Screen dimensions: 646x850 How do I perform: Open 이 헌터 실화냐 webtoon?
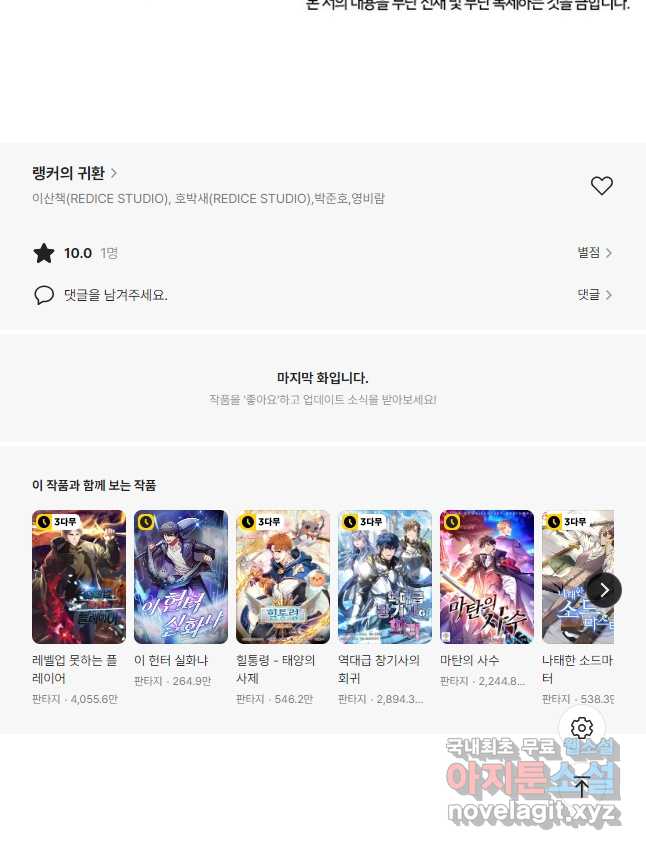click(181, 577)
